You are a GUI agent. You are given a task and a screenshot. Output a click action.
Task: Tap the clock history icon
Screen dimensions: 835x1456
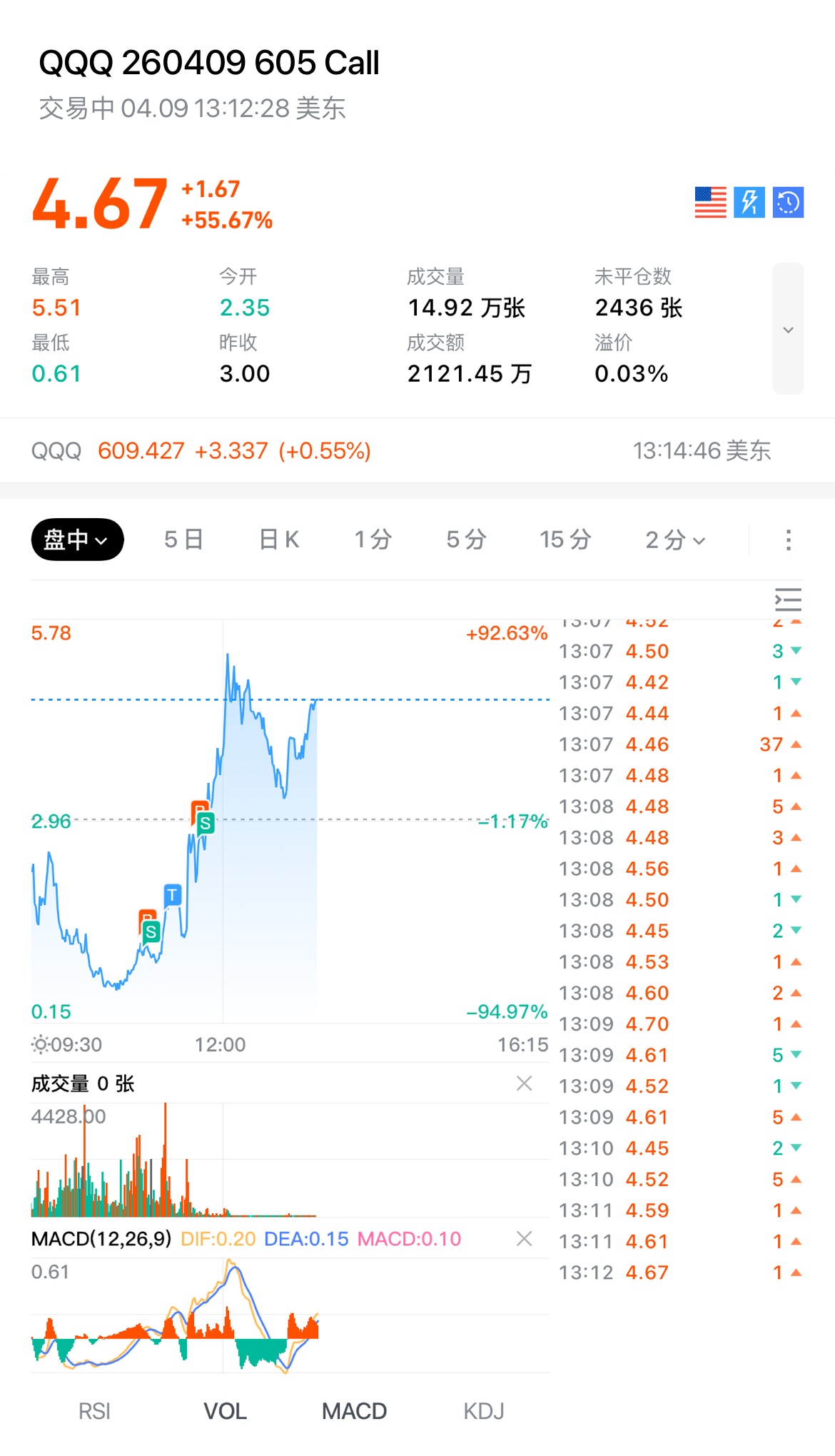point(788,202)
